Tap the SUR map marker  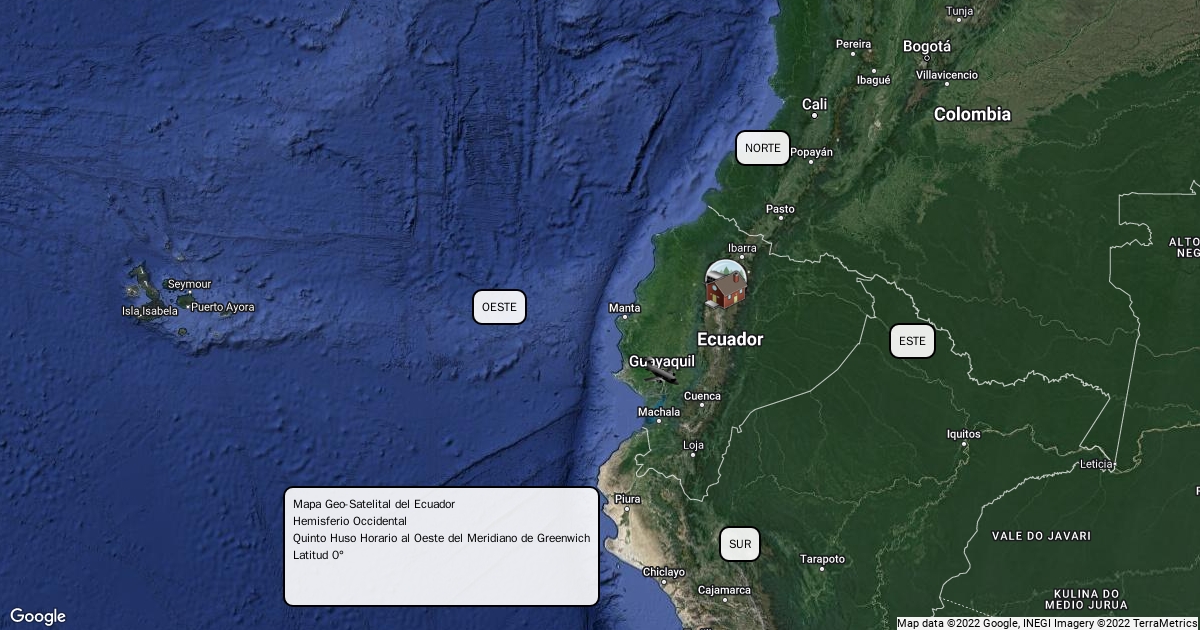[x=740, y=544]
